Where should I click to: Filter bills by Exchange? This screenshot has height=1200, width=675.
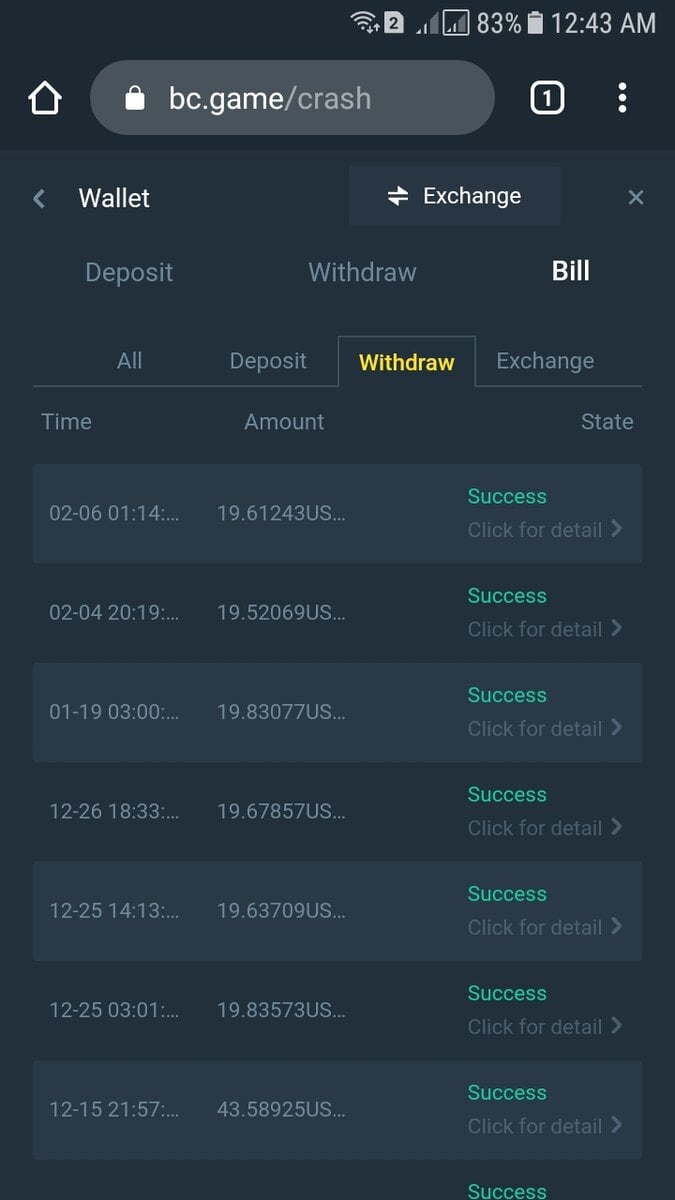tap(545, 361)
